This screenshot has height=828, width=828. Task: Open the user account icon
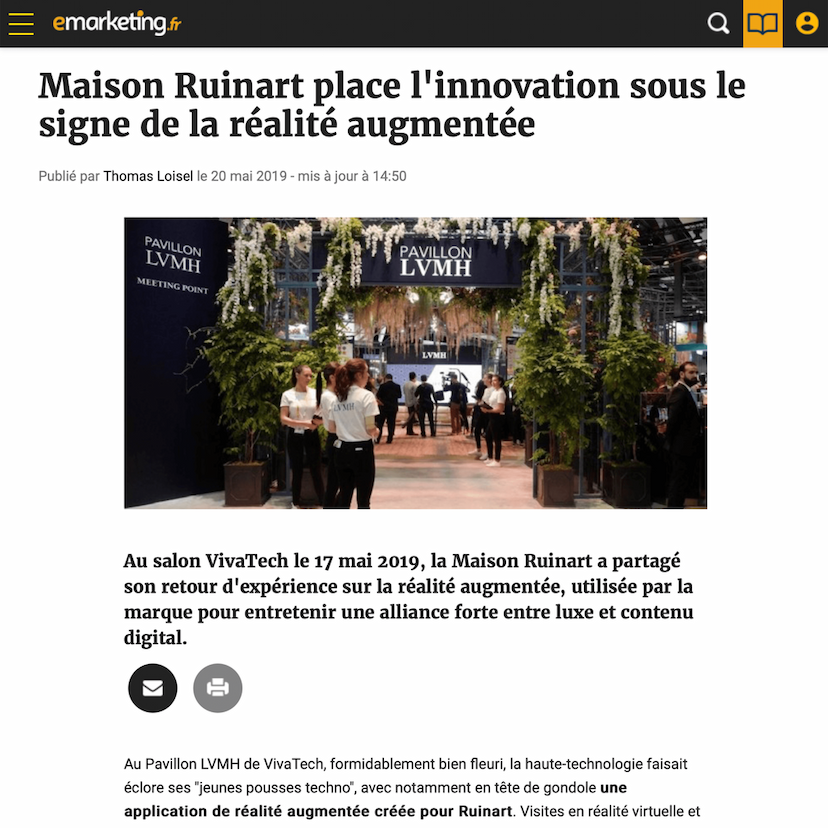(806, 24)
